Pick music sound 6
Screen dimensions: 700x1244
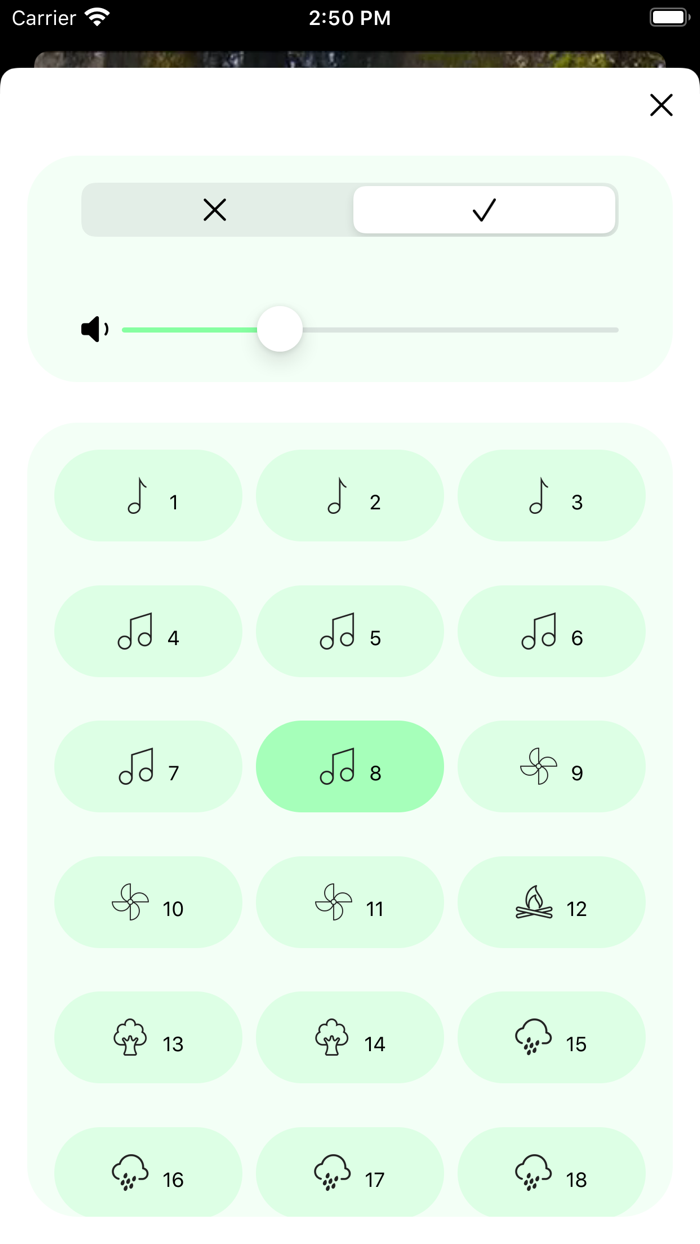(552, 632)
